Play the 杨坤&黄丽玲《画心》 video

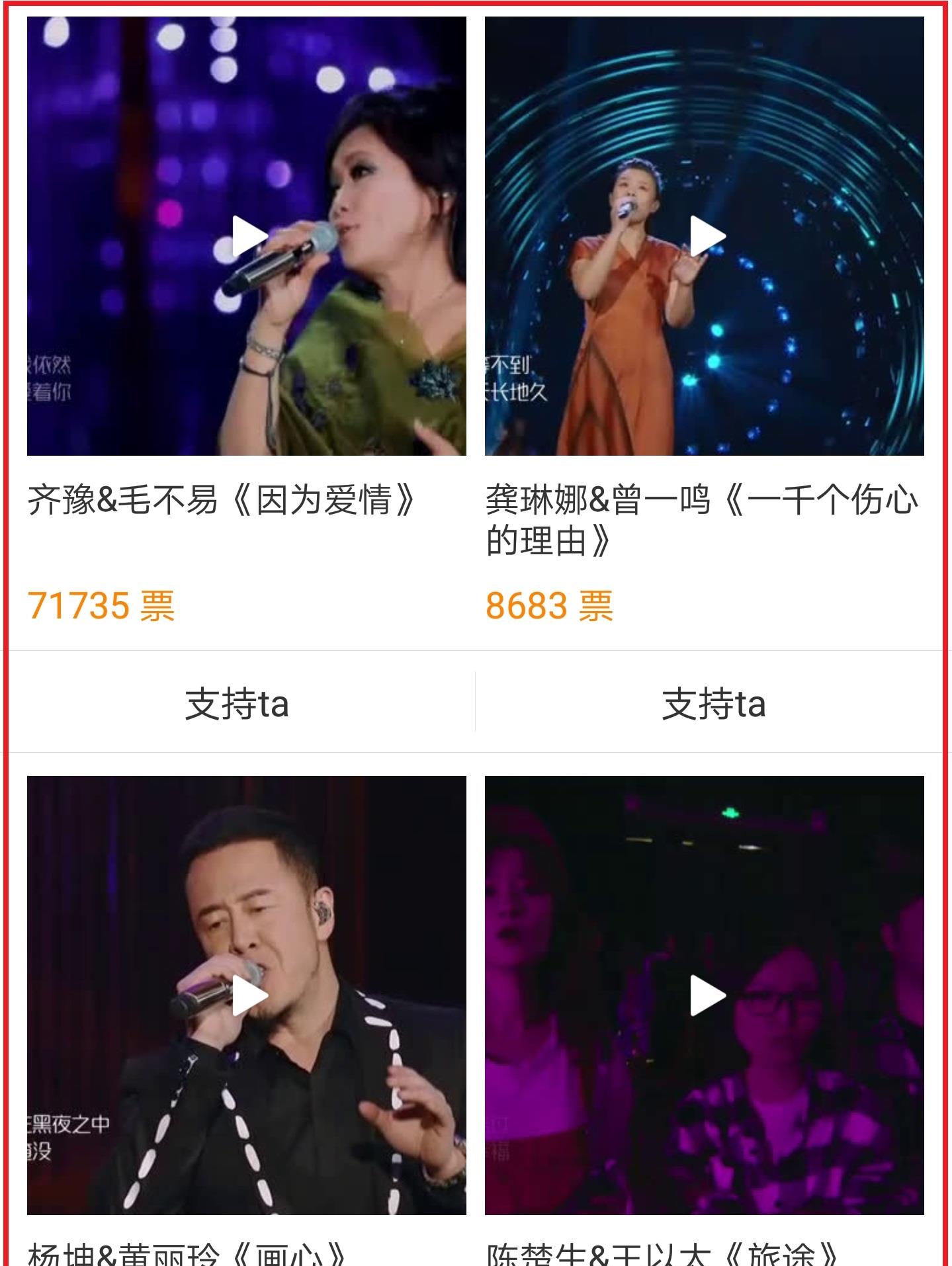[249, 995]
